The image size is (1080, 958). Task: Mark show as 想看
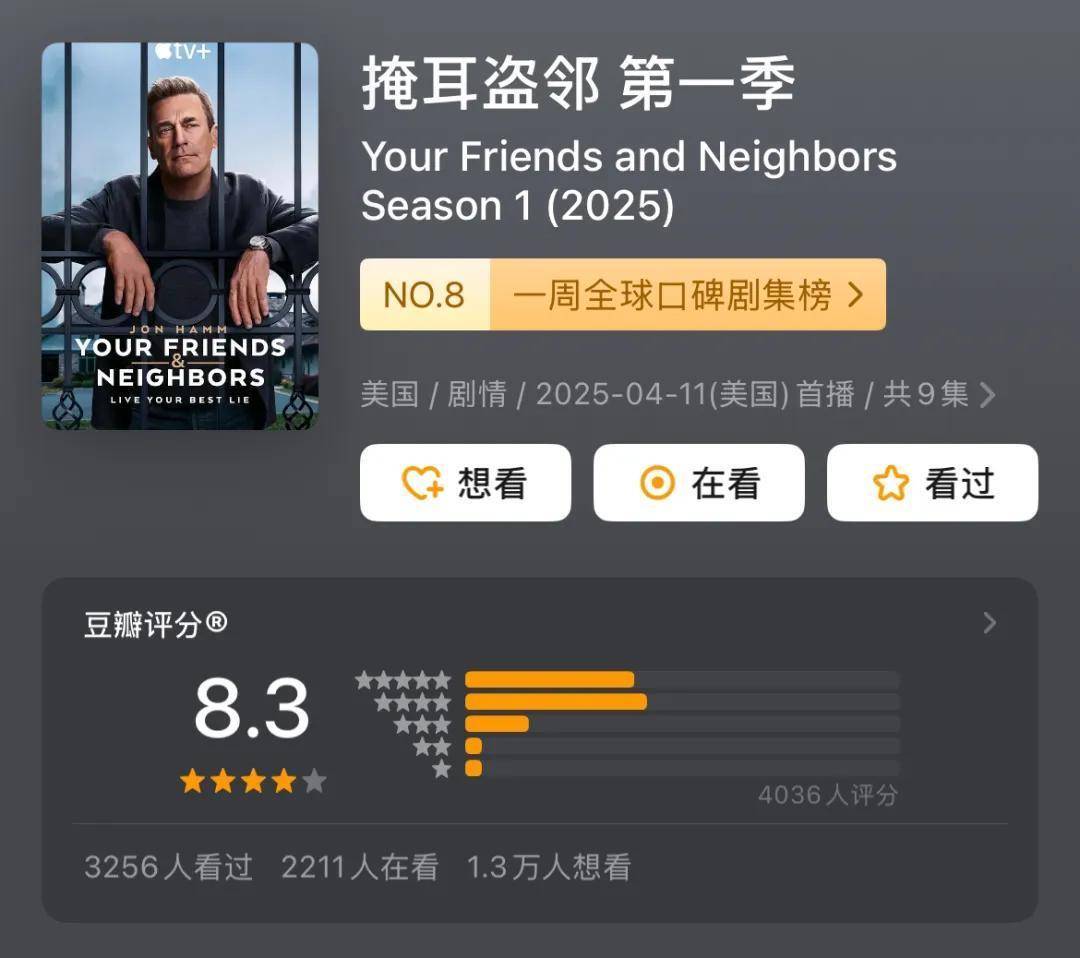point(465,483)
